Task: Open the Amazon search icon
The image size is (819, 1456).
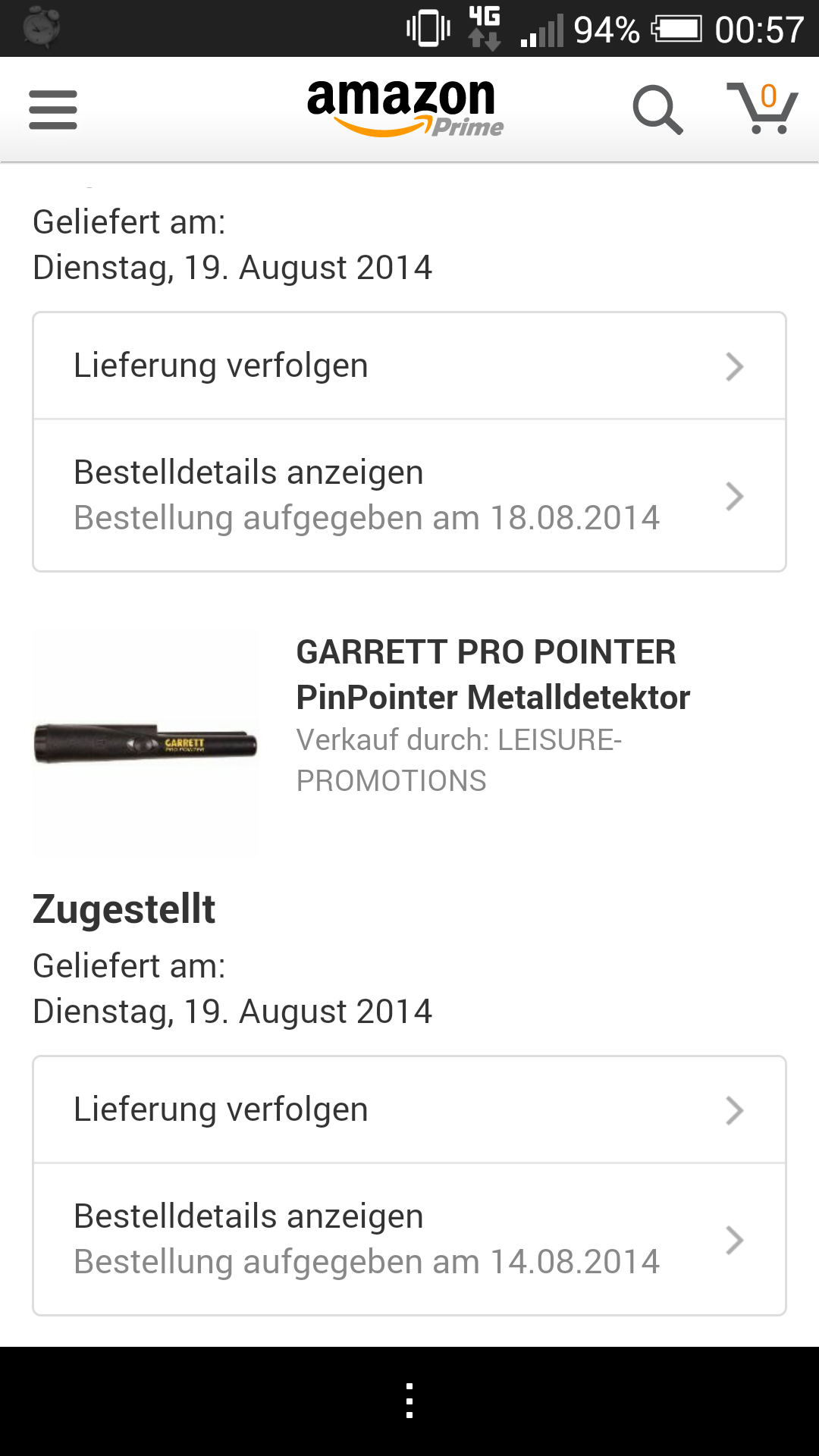Action: 657,110
